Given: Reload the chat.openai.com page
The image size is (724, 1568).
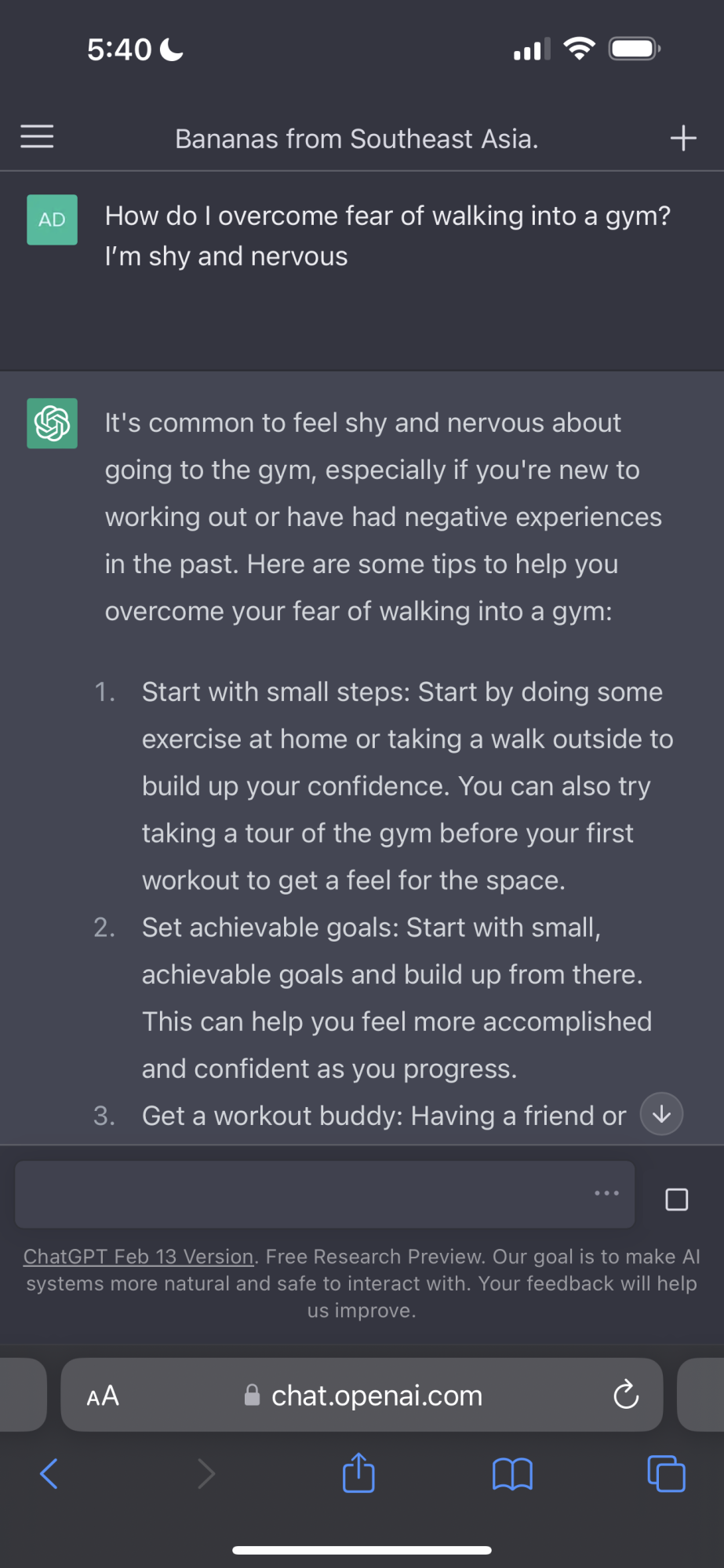Looking at the screenshot, I should point(626,1395).
